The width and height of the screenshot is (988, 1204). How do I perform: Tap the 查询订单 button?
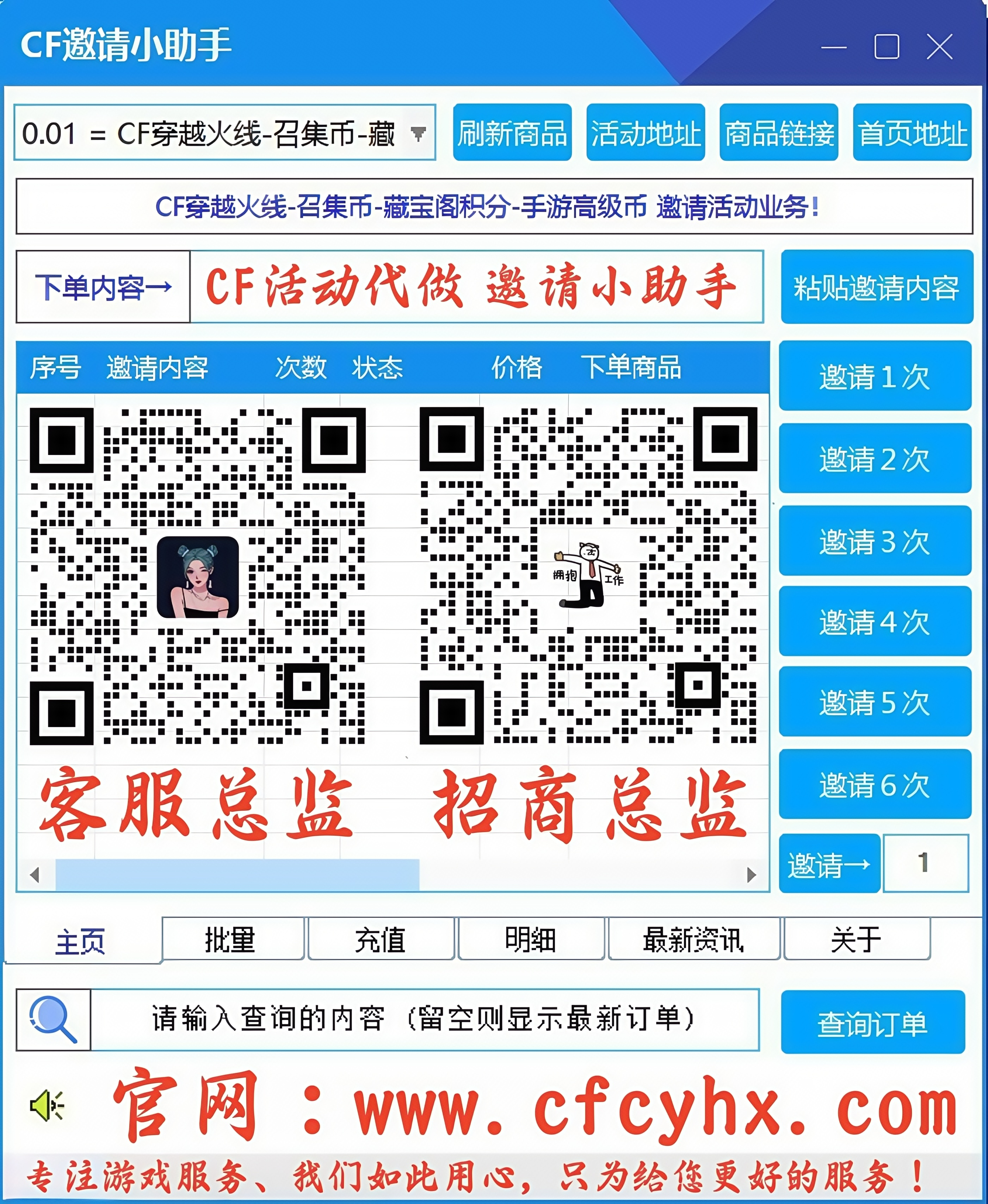[872, 1022]
